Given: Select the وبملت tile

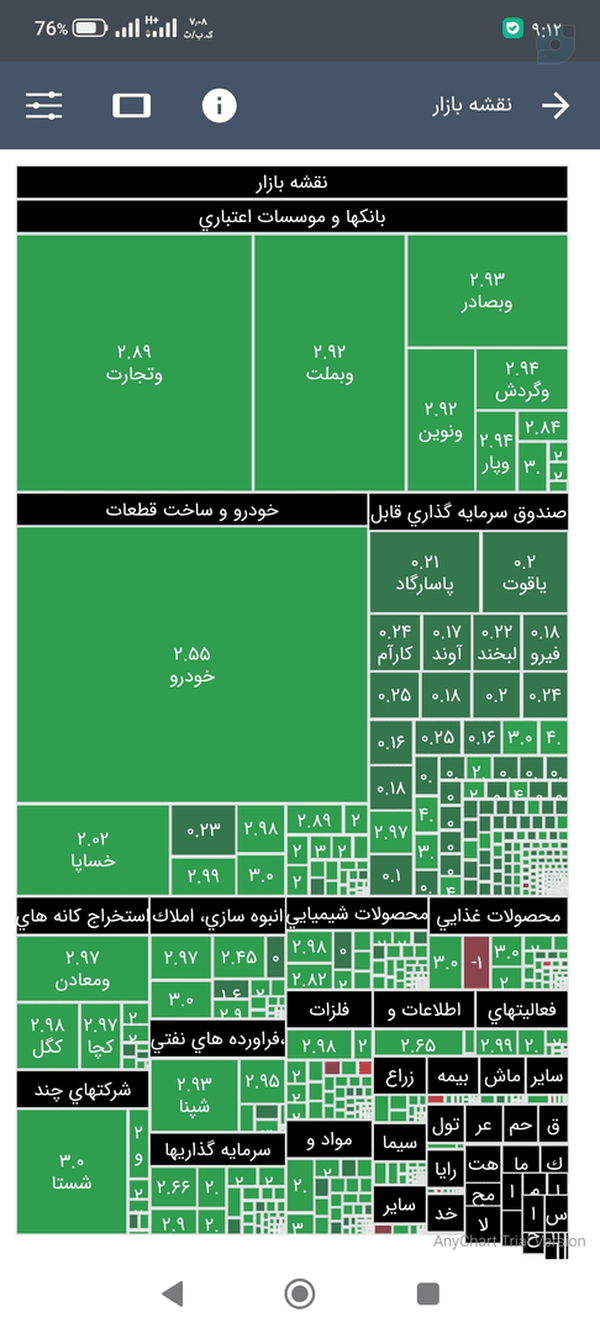Looking at the screenshot, I should tap(329, 362).
